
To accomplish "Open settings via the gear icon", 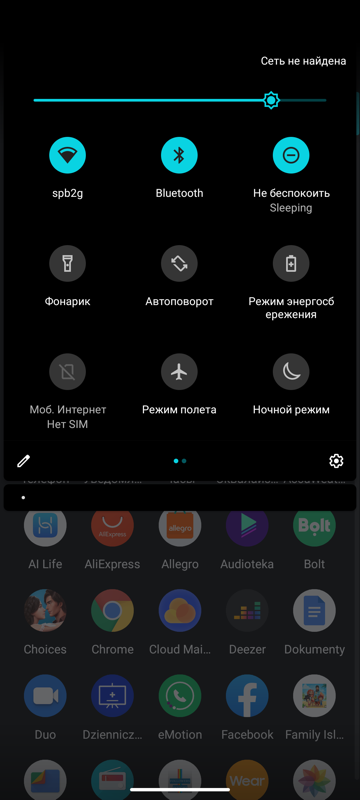I will [336, 461].
